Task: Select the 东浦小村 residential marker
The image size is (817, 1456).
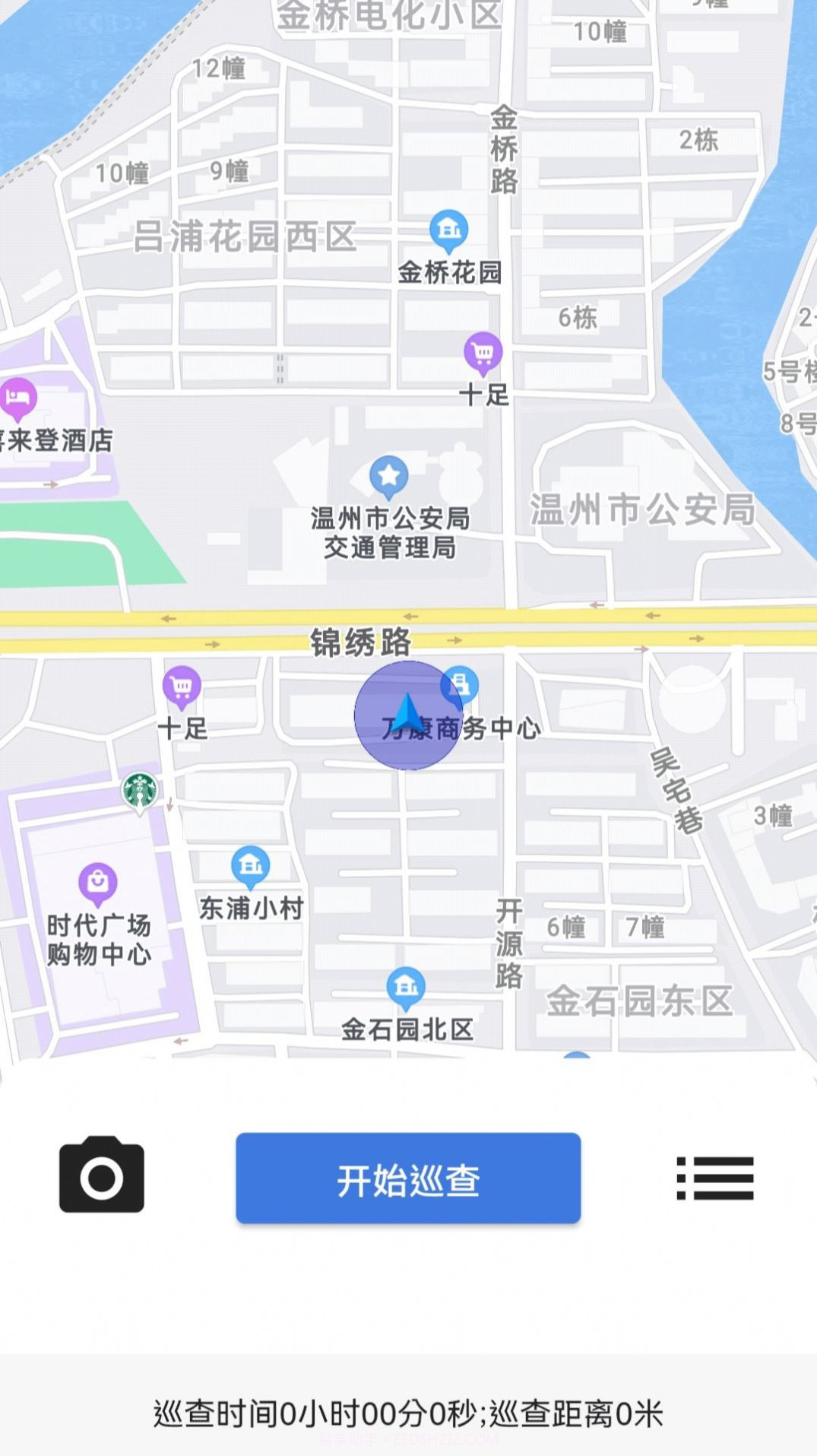Action: [x=249, y=863]
